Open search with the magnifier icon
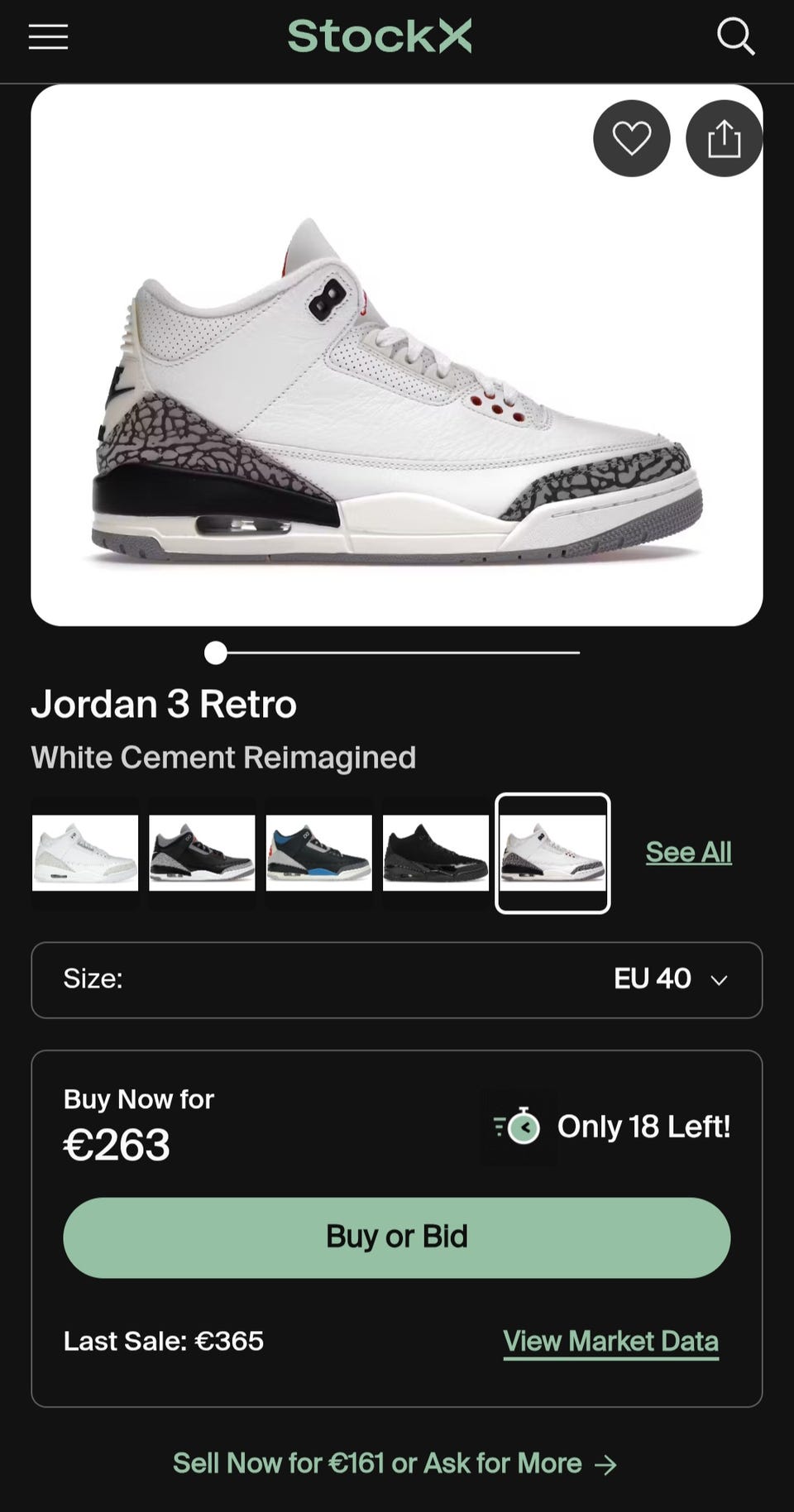This screenshot has height=1512, width=794. tap(734, 37)
